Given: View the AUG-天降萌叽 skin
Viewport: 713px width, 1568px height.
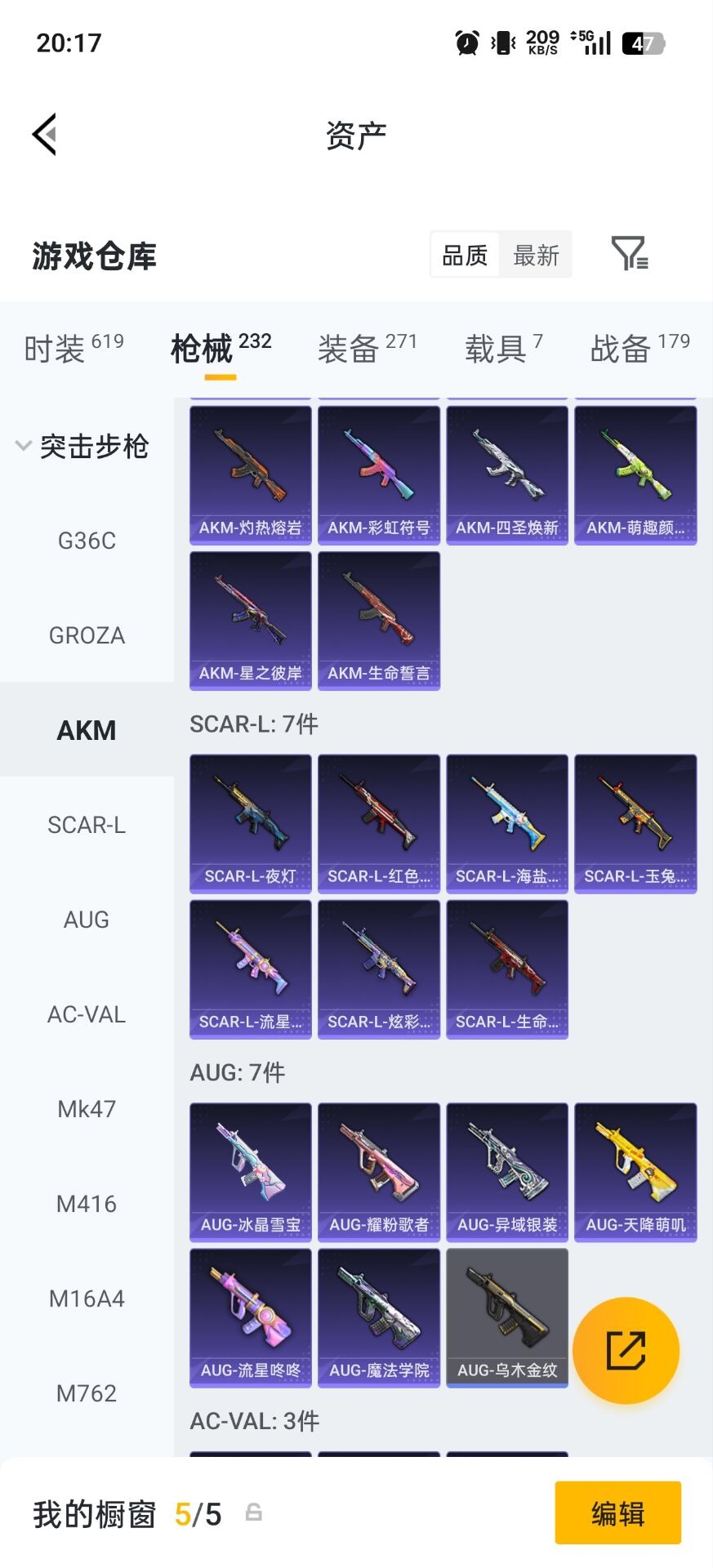Looking at the screenshot, I should [636, 1172].
